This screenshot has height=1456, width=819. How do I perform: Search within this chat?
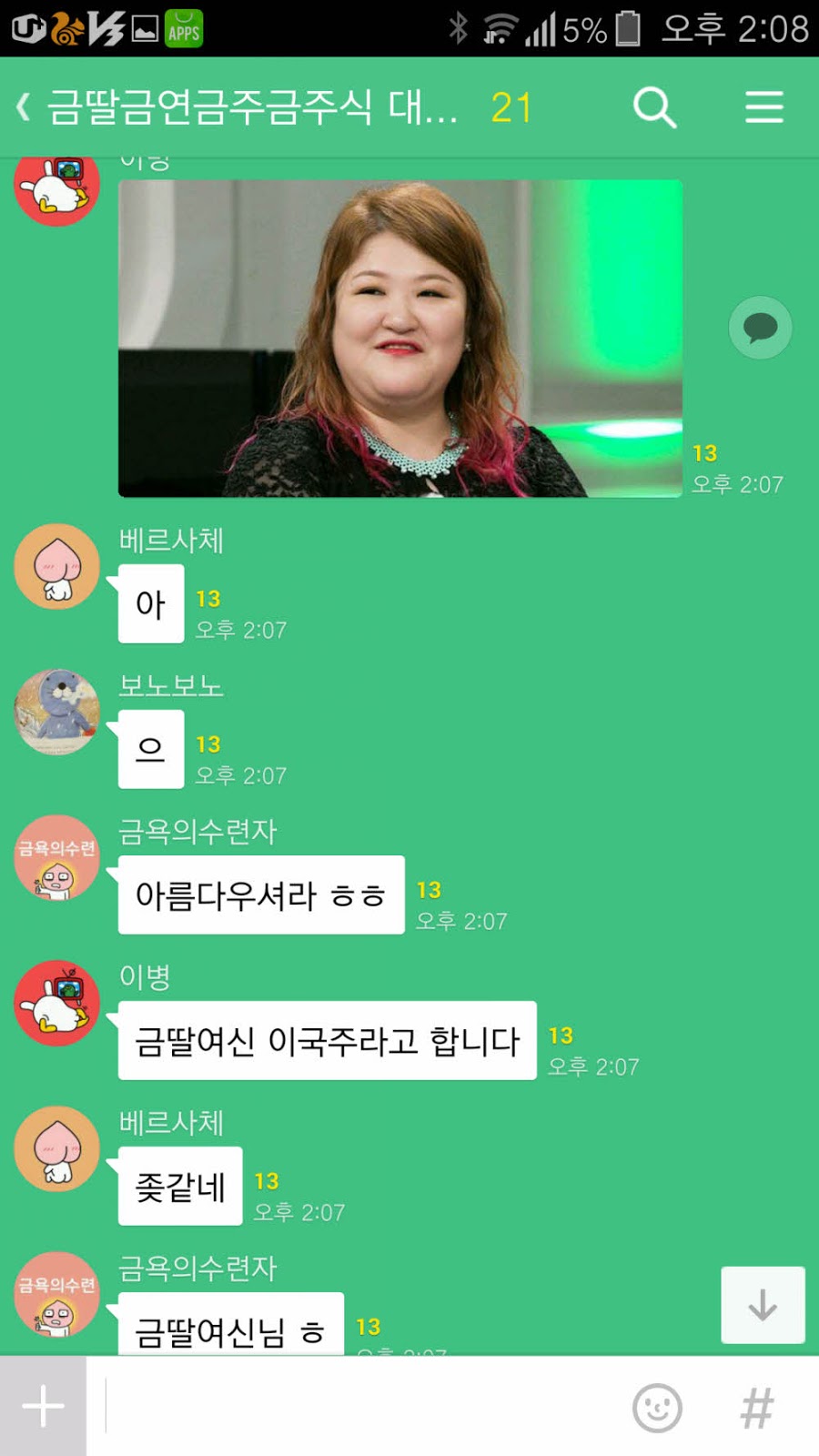click(x=654, y=107)
